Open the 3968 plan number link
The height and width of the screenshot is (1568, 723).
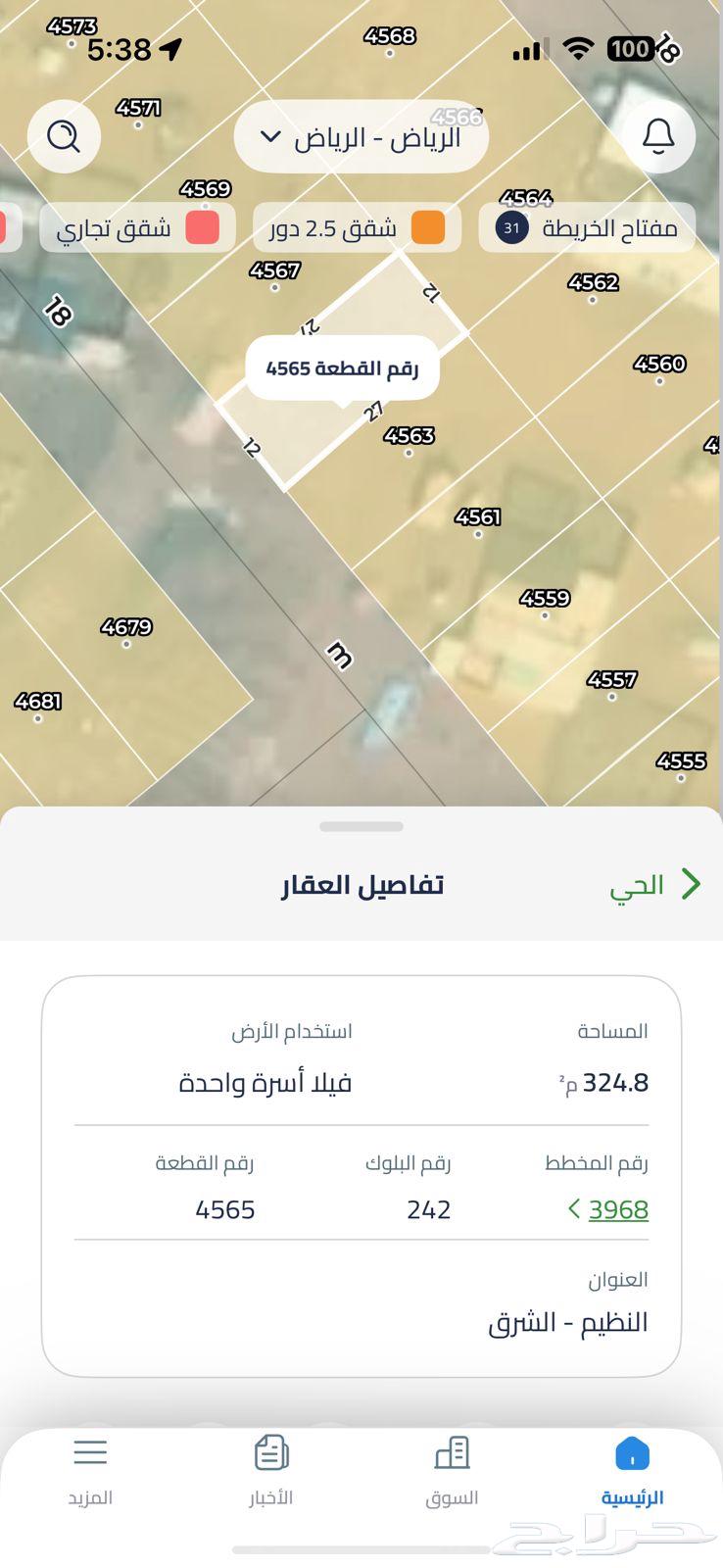617,1209
